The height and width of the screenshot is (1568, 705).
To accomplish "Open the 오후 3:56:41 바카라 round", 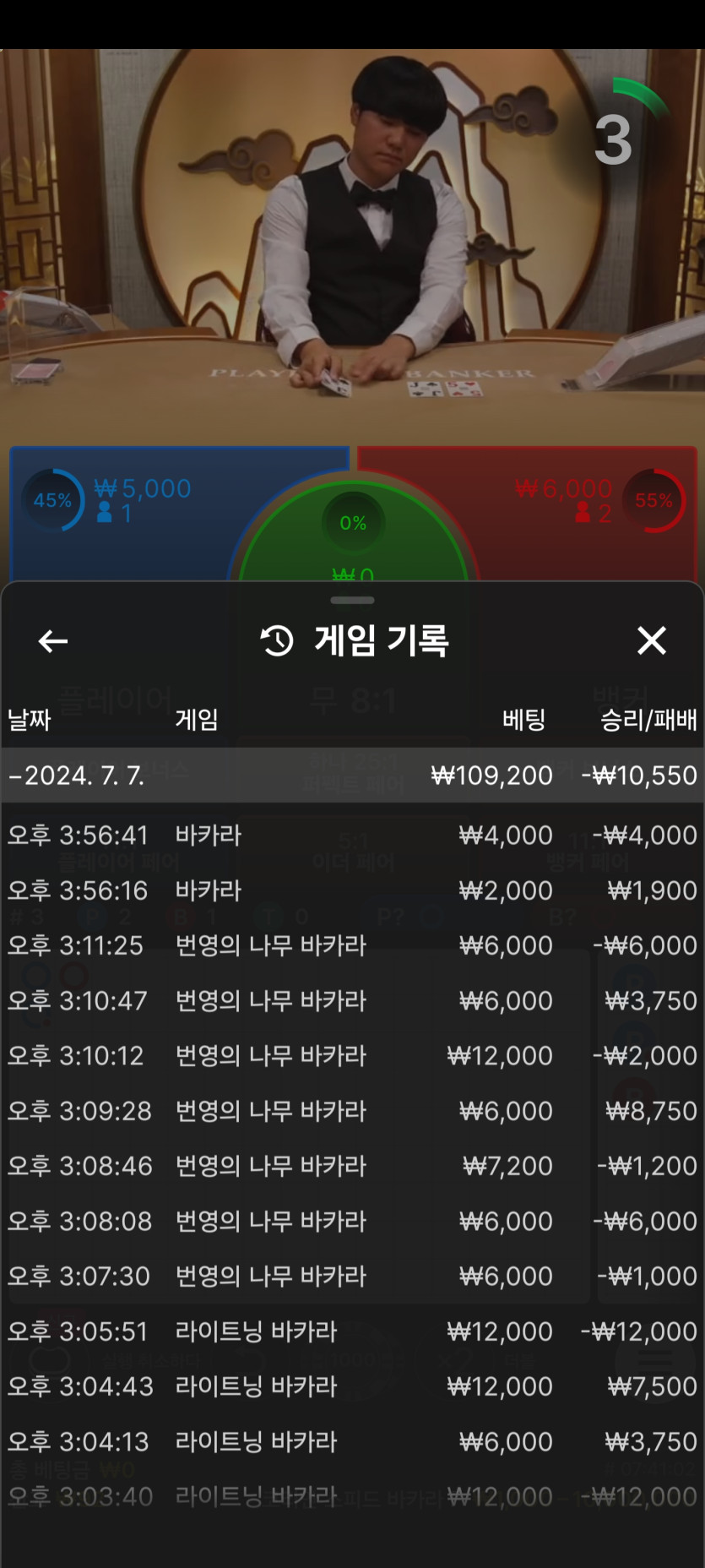I will [x=352, y=836].
